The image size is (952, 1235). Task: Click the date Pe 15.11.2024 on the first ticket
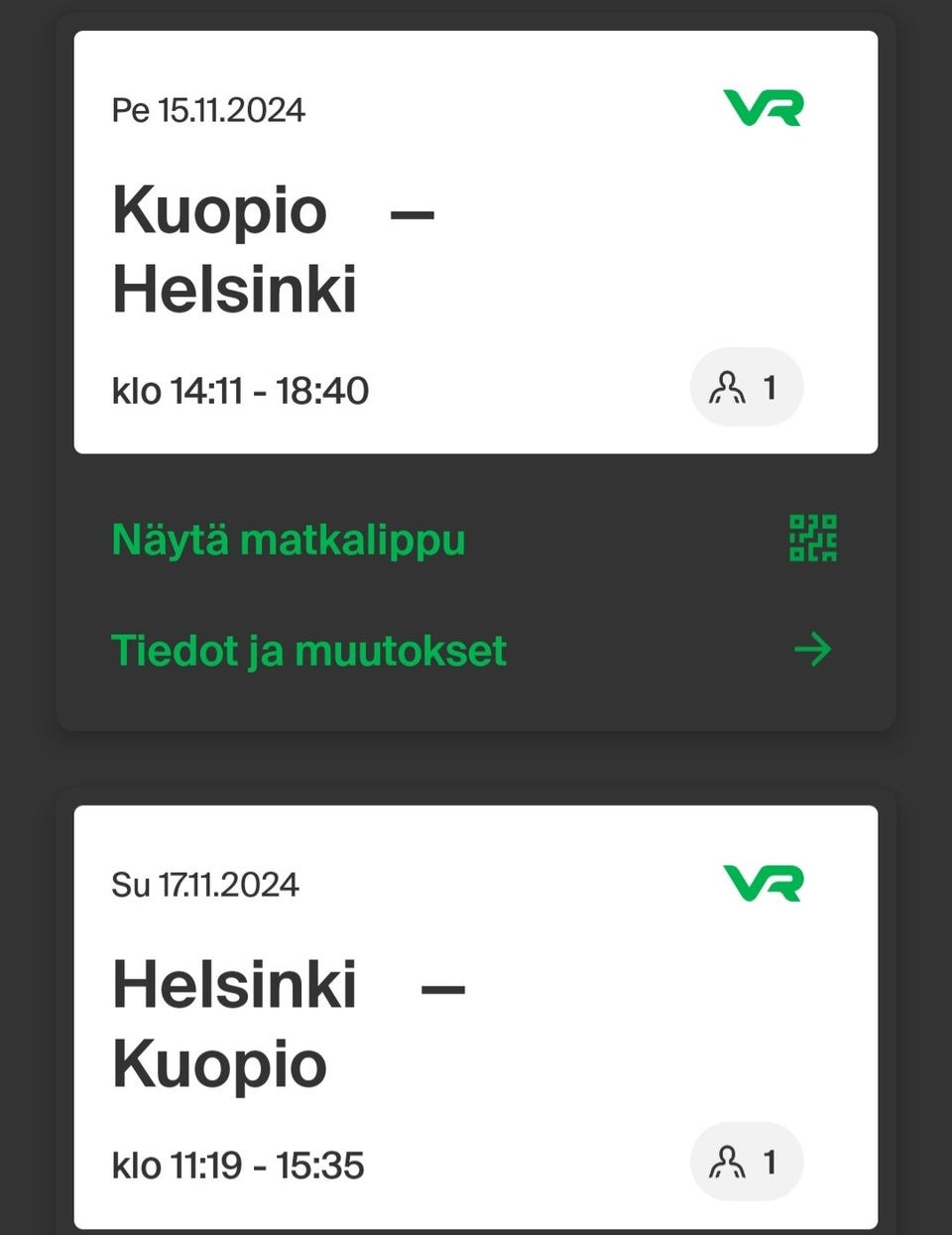(208, 110)
